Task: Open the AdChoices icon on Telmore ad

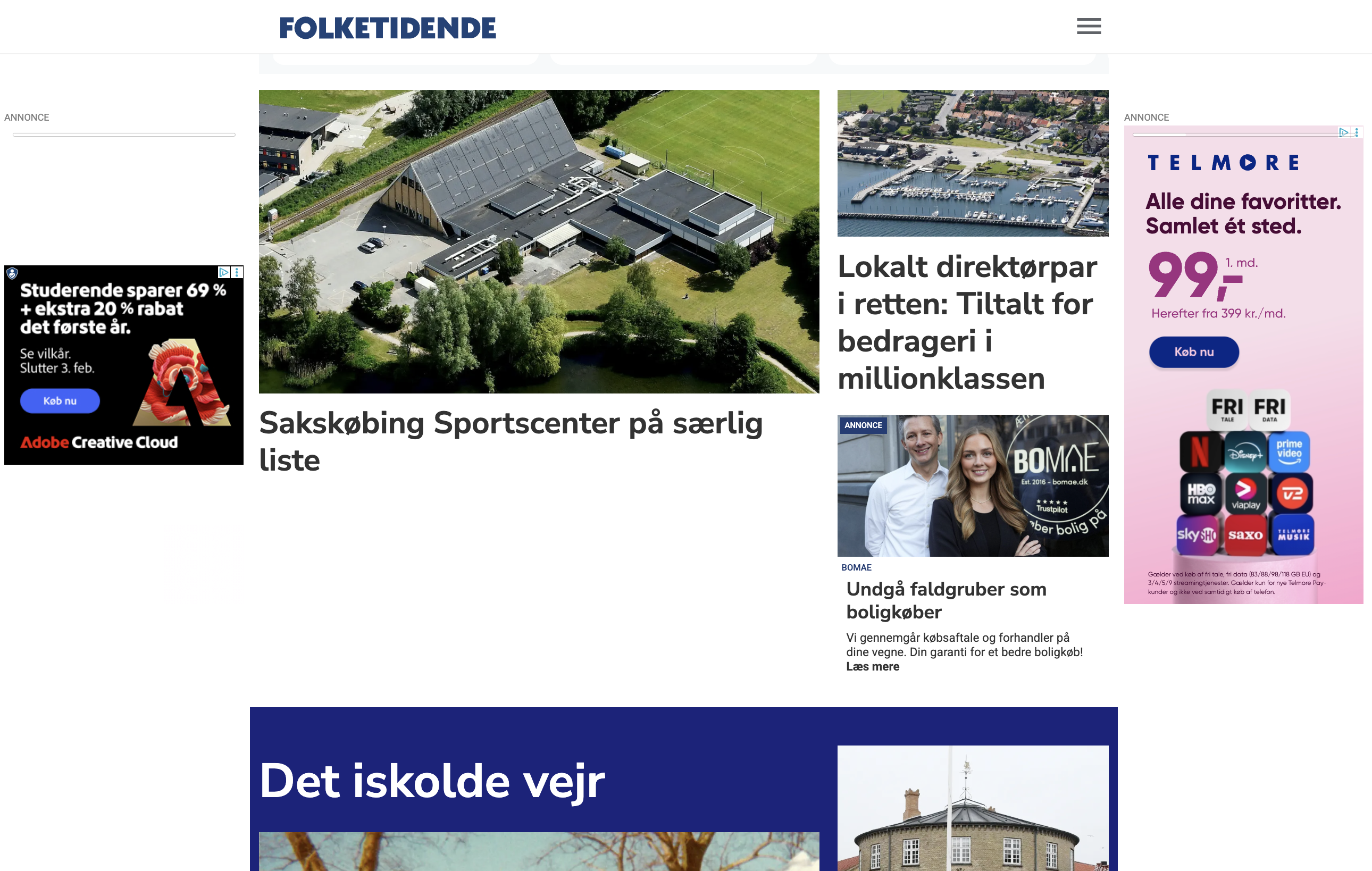Action: tap(1343, 132)
